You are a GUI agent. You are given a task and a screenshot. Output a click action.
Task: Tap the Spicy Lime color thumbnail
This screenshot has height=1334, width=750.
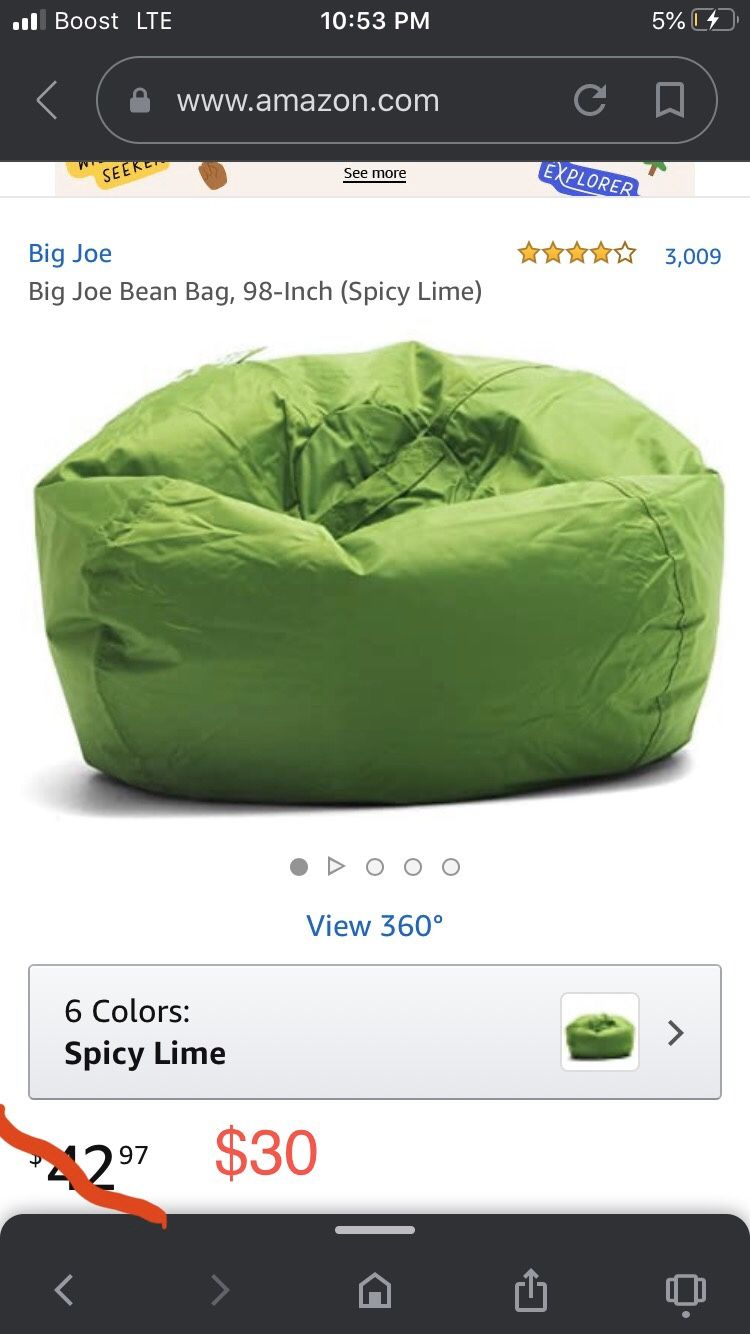[599, 1032]
